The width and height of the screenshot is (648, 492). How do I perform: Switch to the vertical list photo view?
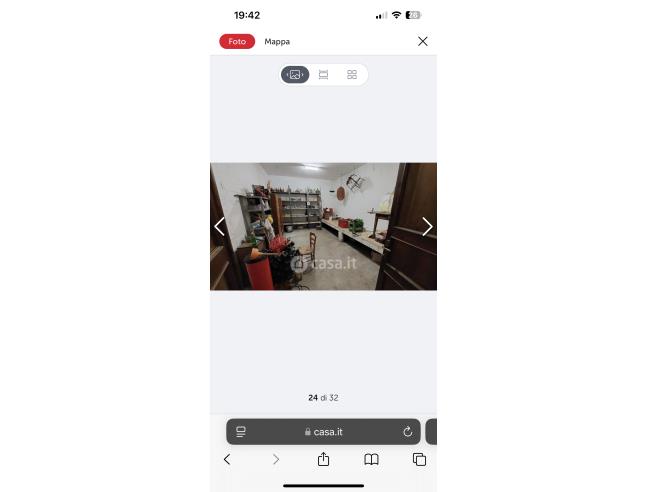(324, 75)
